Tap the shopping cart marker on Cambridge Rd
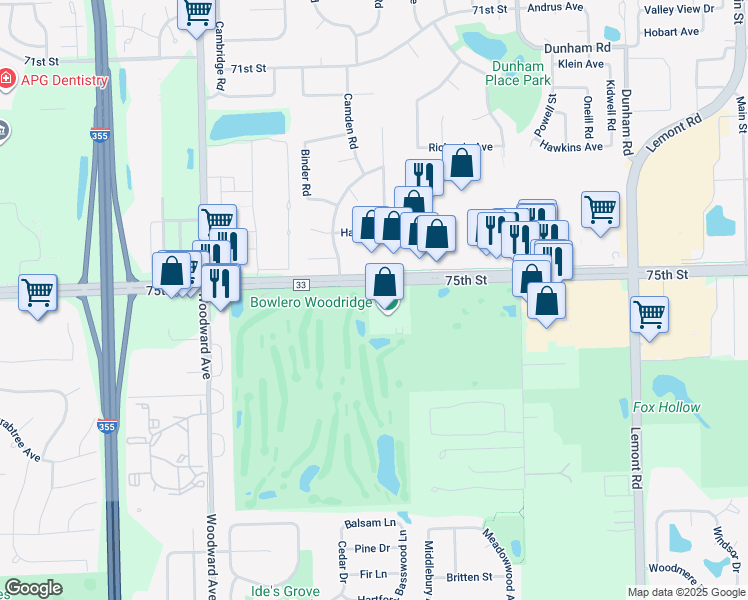Viewport: 748px width, 600px height. click(197, 13)
